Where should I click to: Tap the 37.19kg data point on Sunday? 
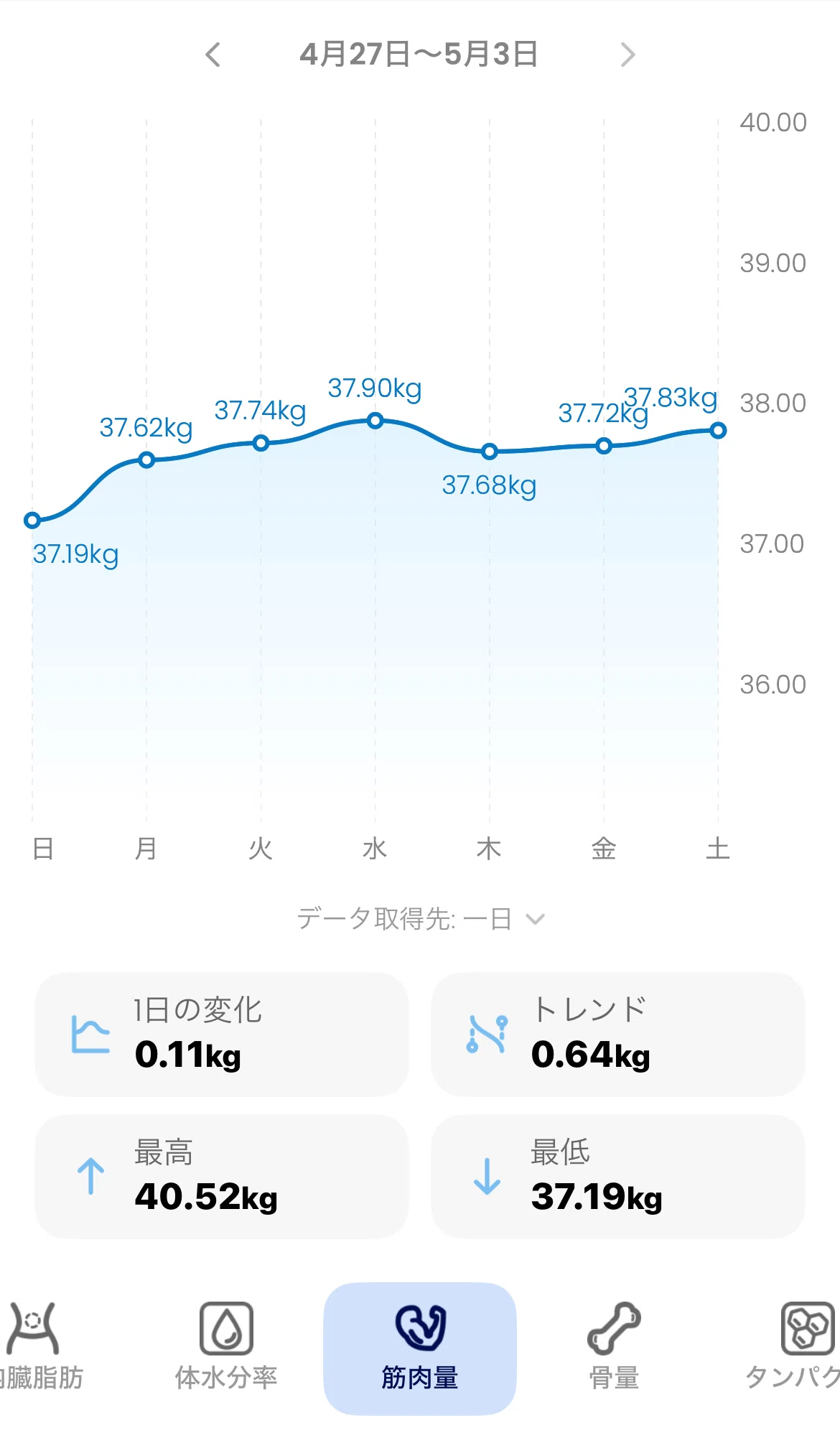pyautogui.click(x=32, y=521)
